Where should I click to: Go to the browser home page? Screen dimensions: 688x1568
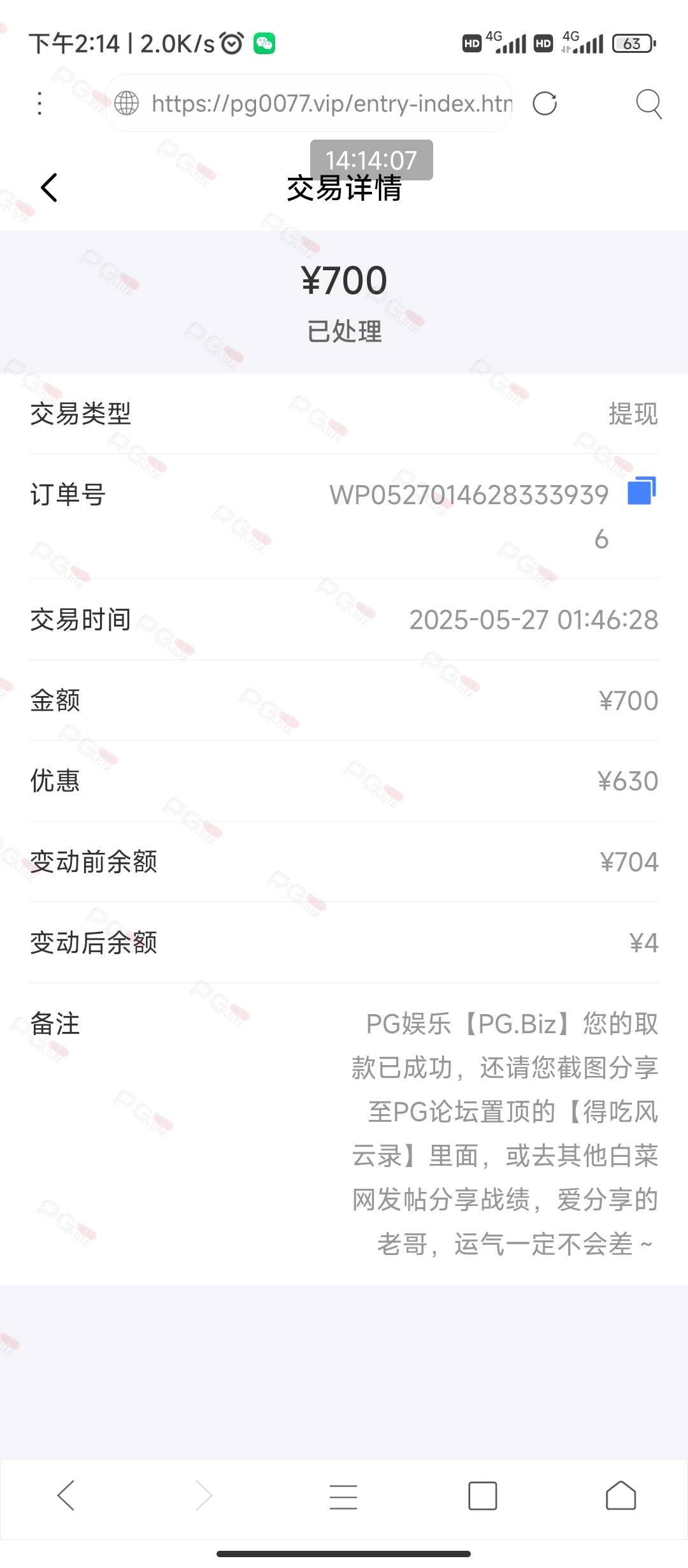(x=621, y=1495)
